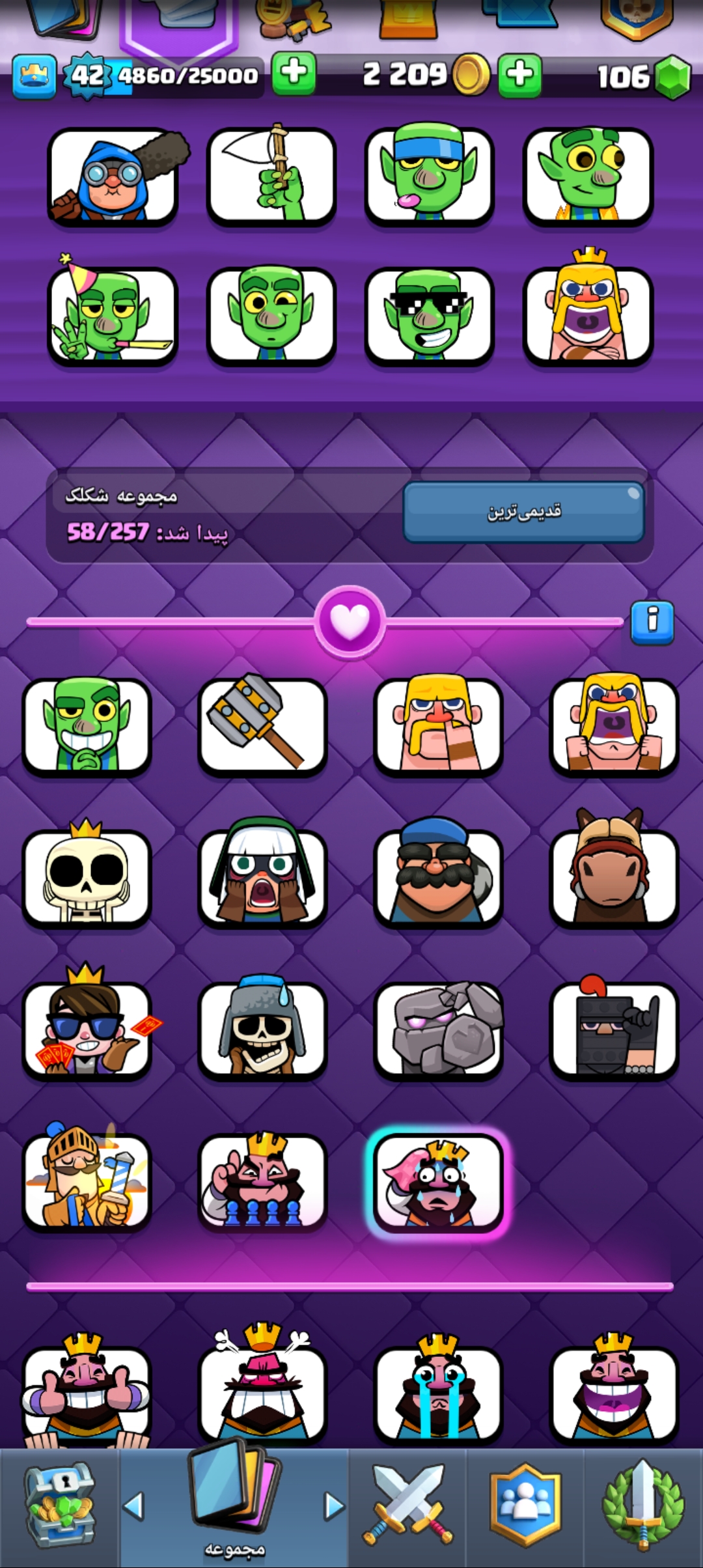Tap the green plus to add experience

pyautogui.click(x=294, y=74)
